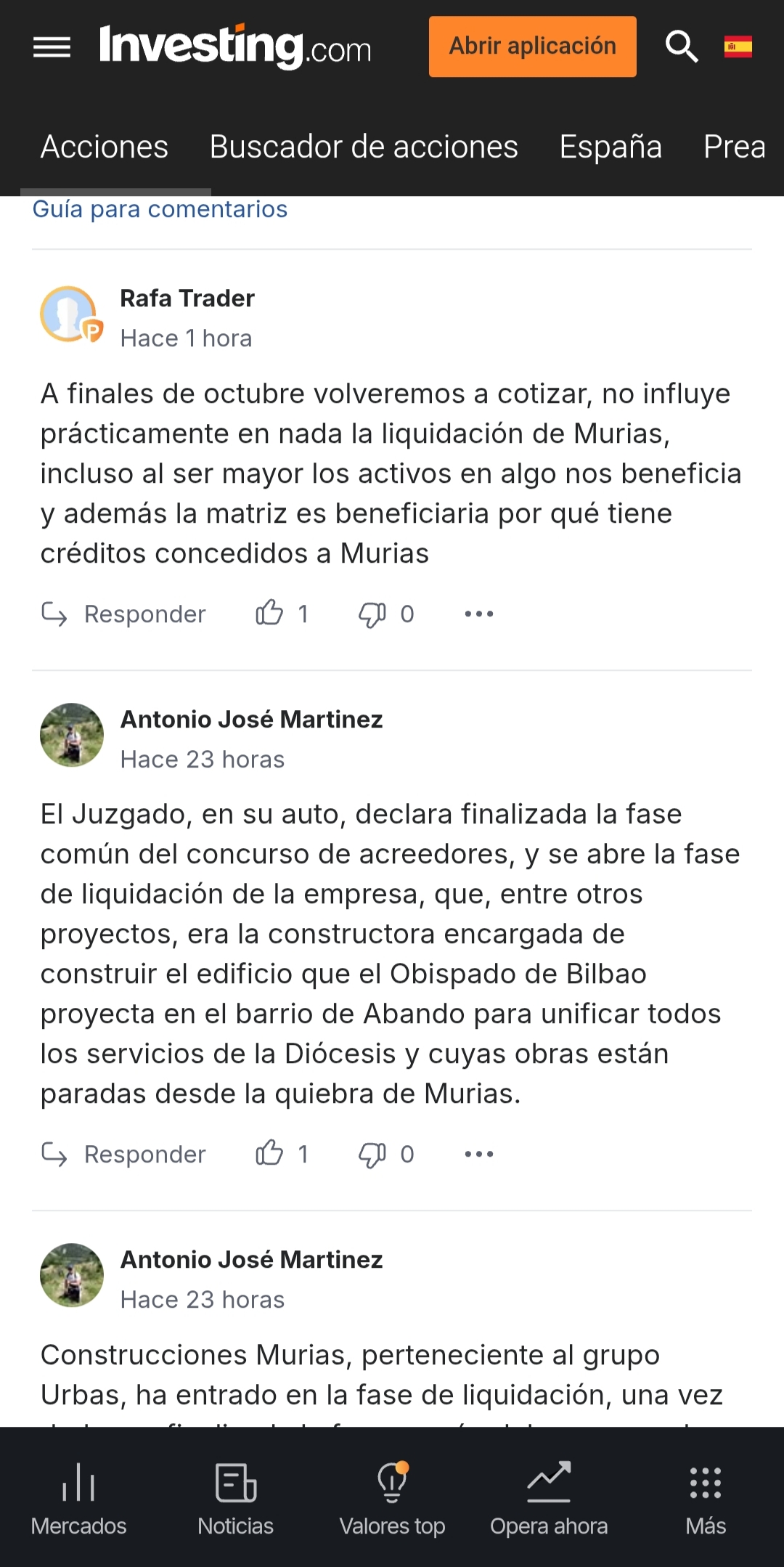Switch to Buscador de acciones tab
784x1567 pixels.
[x=364, y=147]
